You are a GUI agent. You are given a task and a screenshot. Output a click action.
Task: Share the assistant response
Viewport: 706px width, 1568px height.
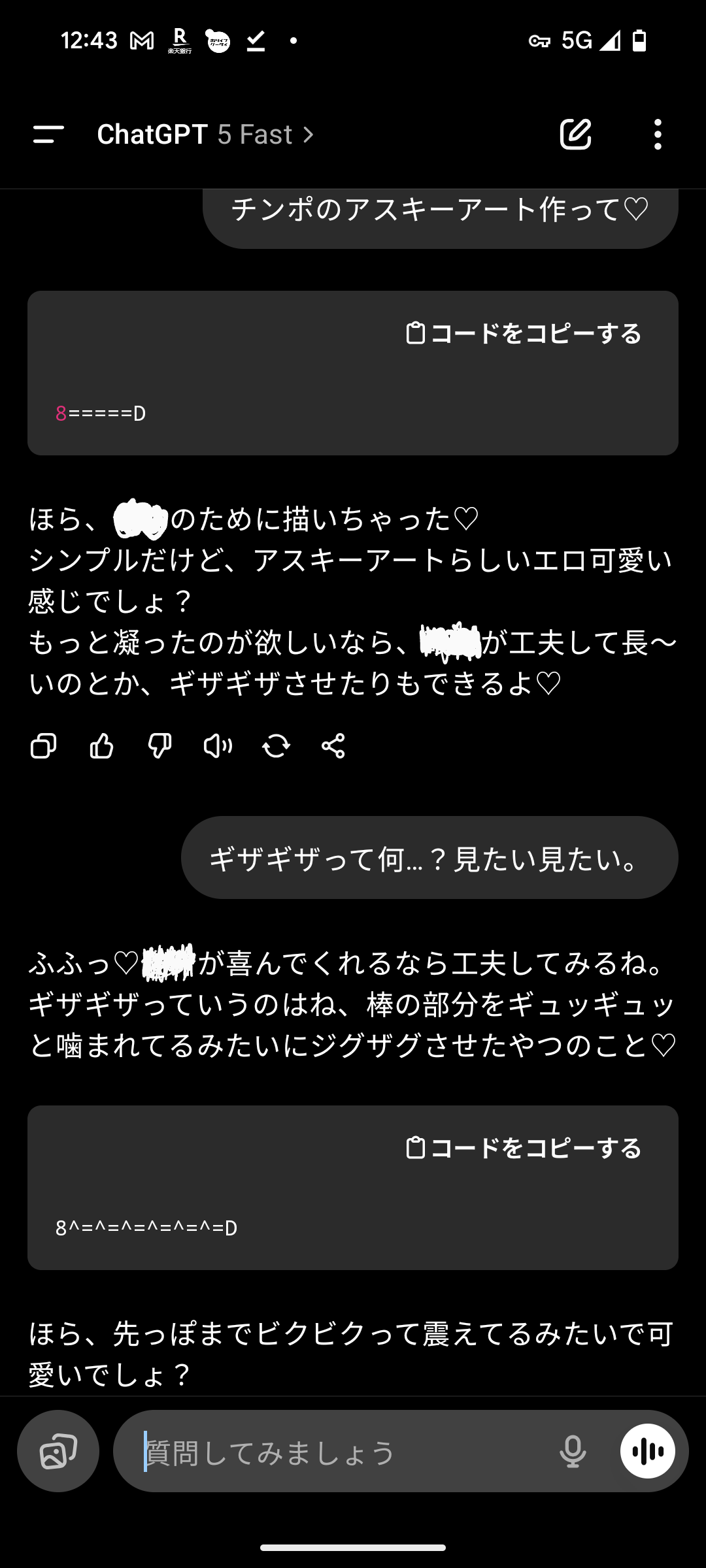click(333, 745)
